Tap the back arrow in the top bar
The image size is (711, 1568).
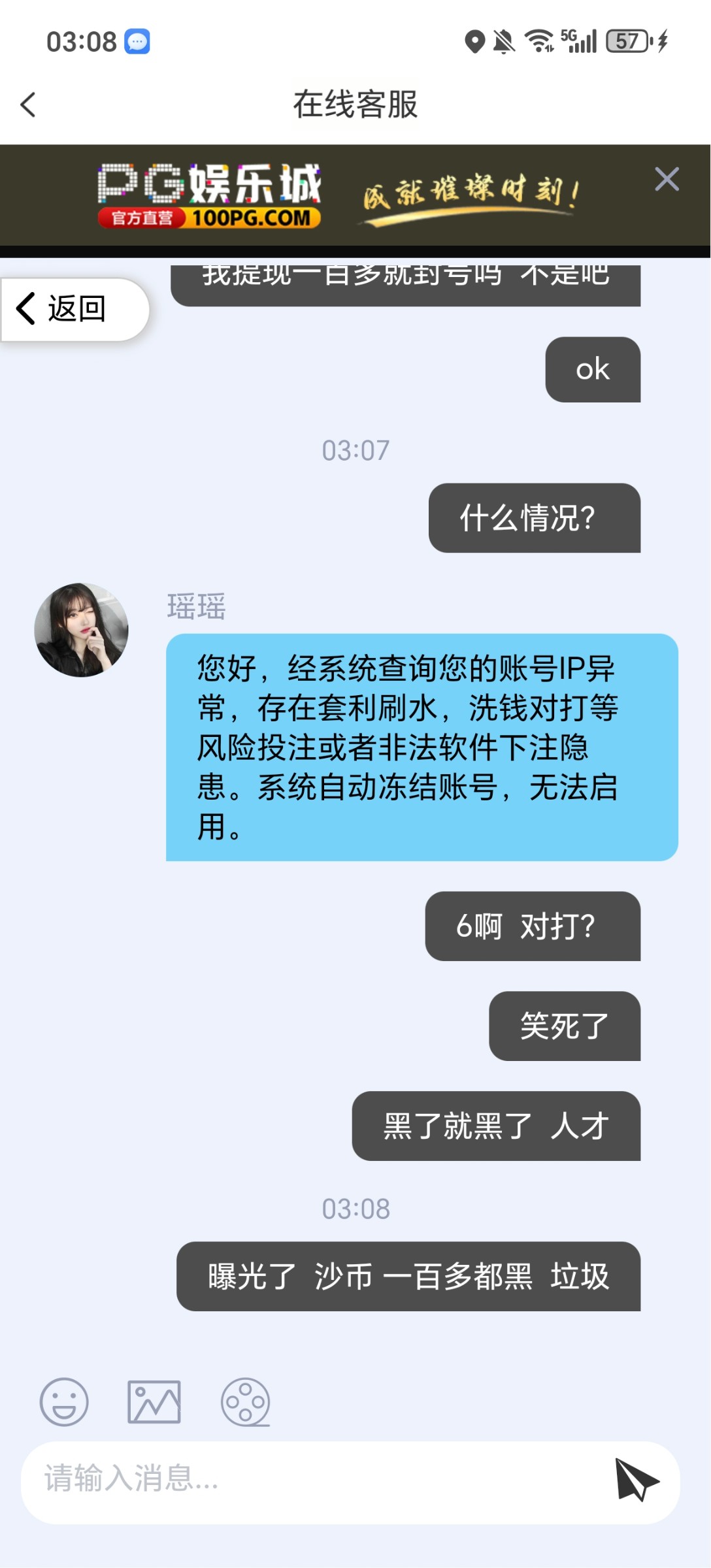(28, 105)
